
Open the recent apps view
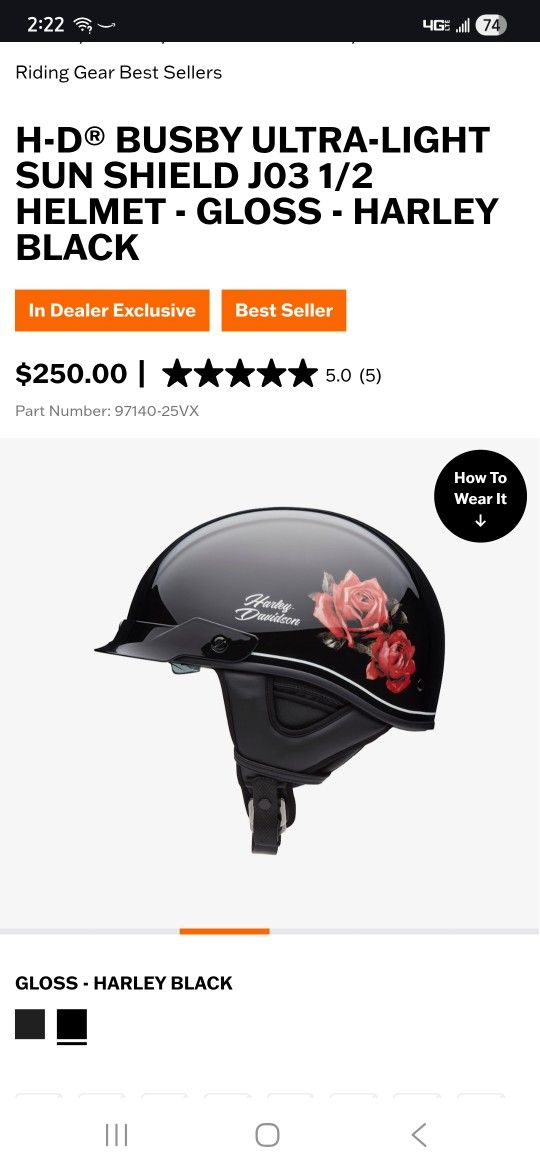coord(116,1135)
